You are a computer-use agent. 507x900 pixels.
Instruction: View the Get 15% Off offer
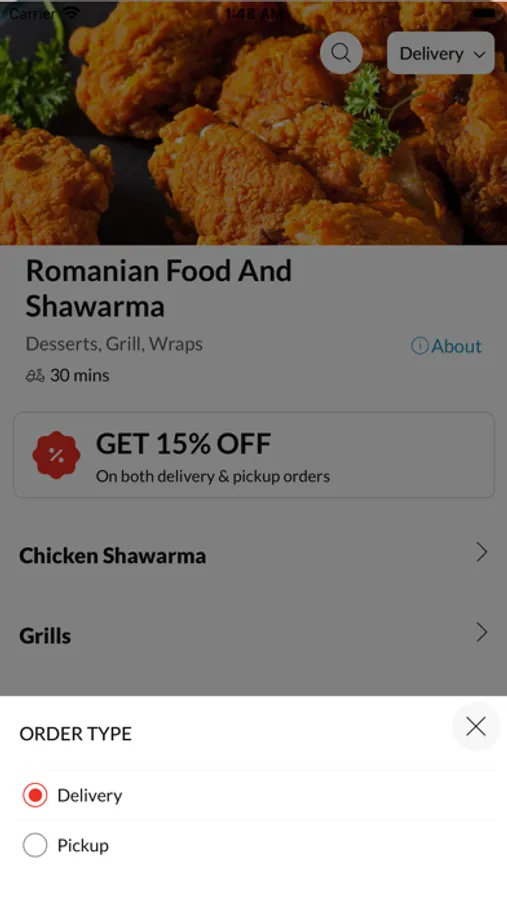(x=253, y=455)
